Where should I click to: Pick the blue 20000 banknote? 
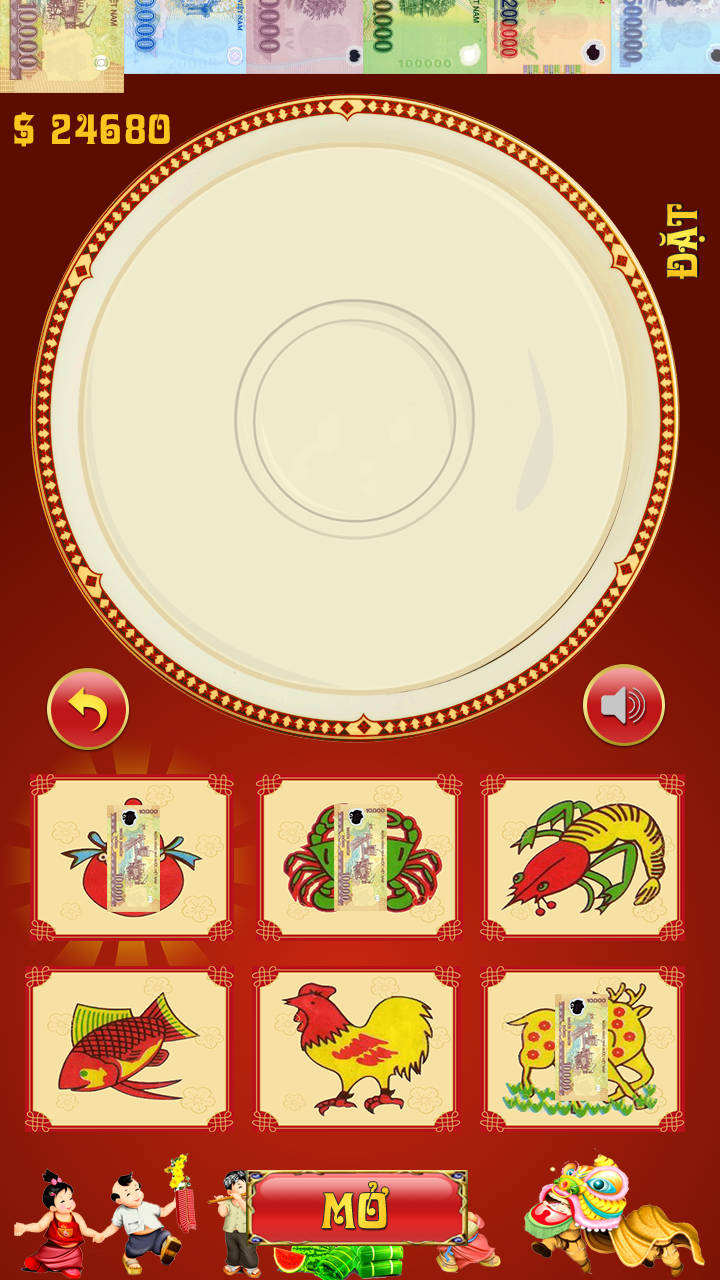click(x=185, y=36)
